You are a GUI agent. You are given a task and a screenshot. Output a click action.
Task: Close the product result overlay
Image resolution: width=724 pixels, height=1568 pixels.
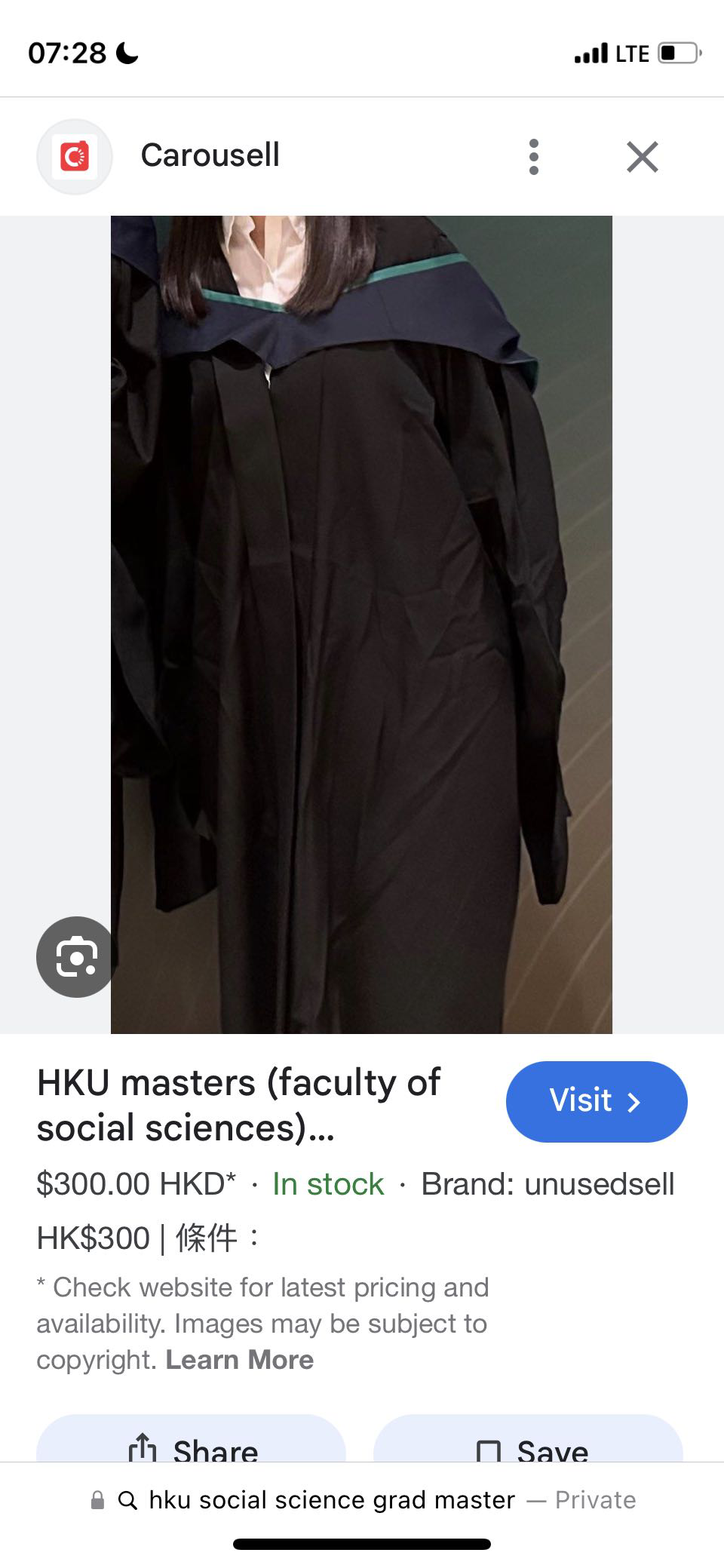tap(642, 156)
